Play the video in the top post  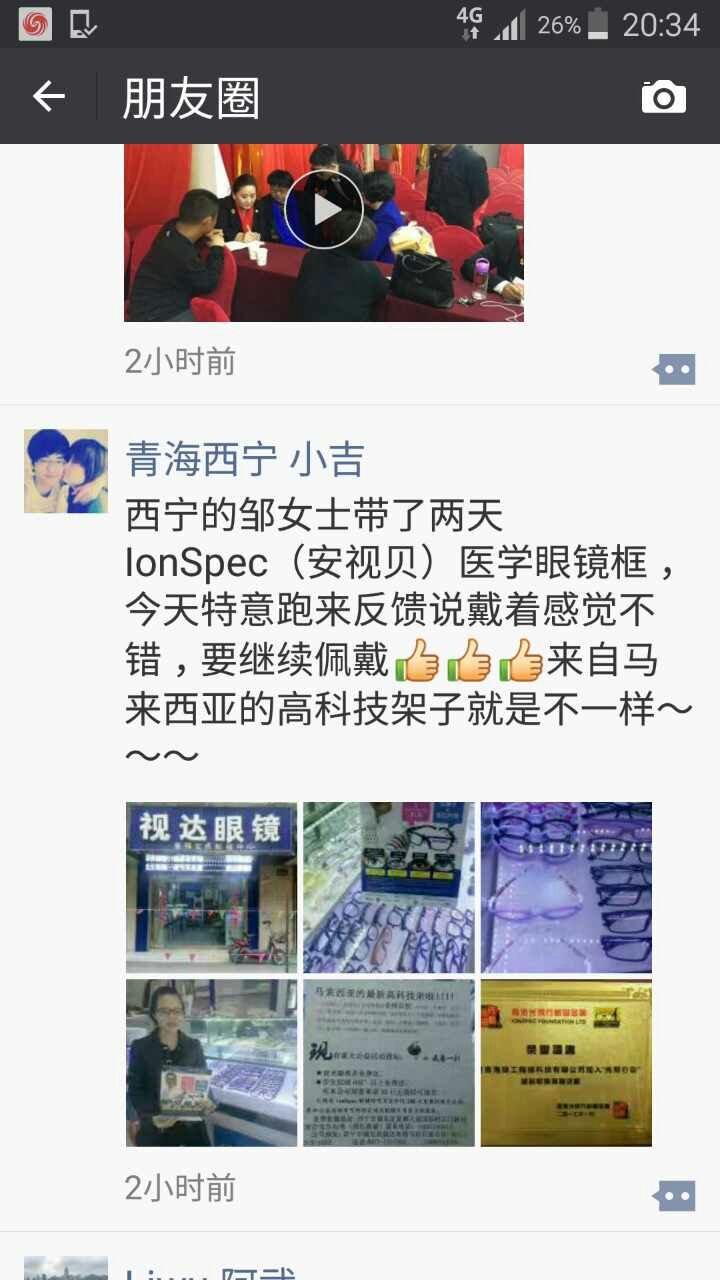pyautogui.click(x=323, y=209)
